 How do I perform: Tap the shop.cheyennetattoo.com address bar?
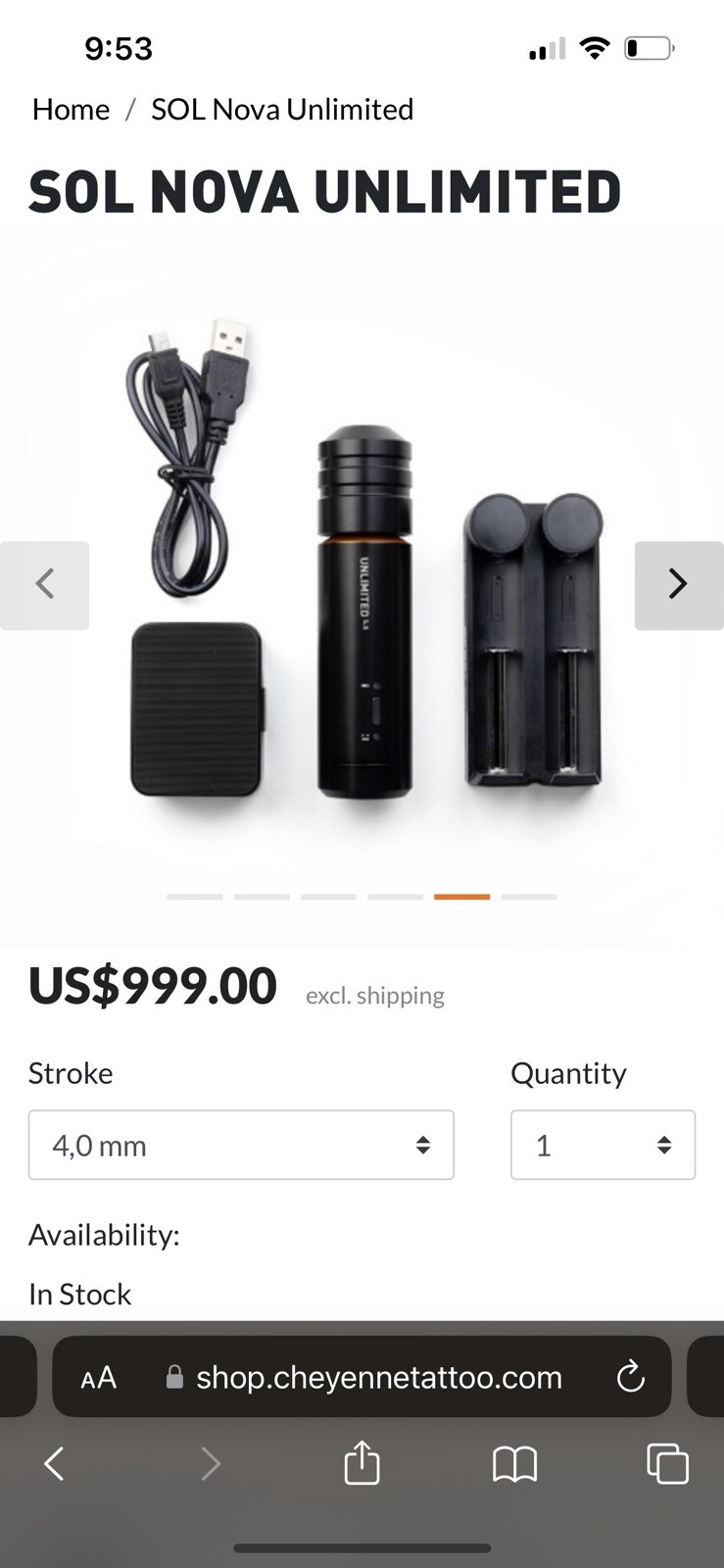point(378,1378)
